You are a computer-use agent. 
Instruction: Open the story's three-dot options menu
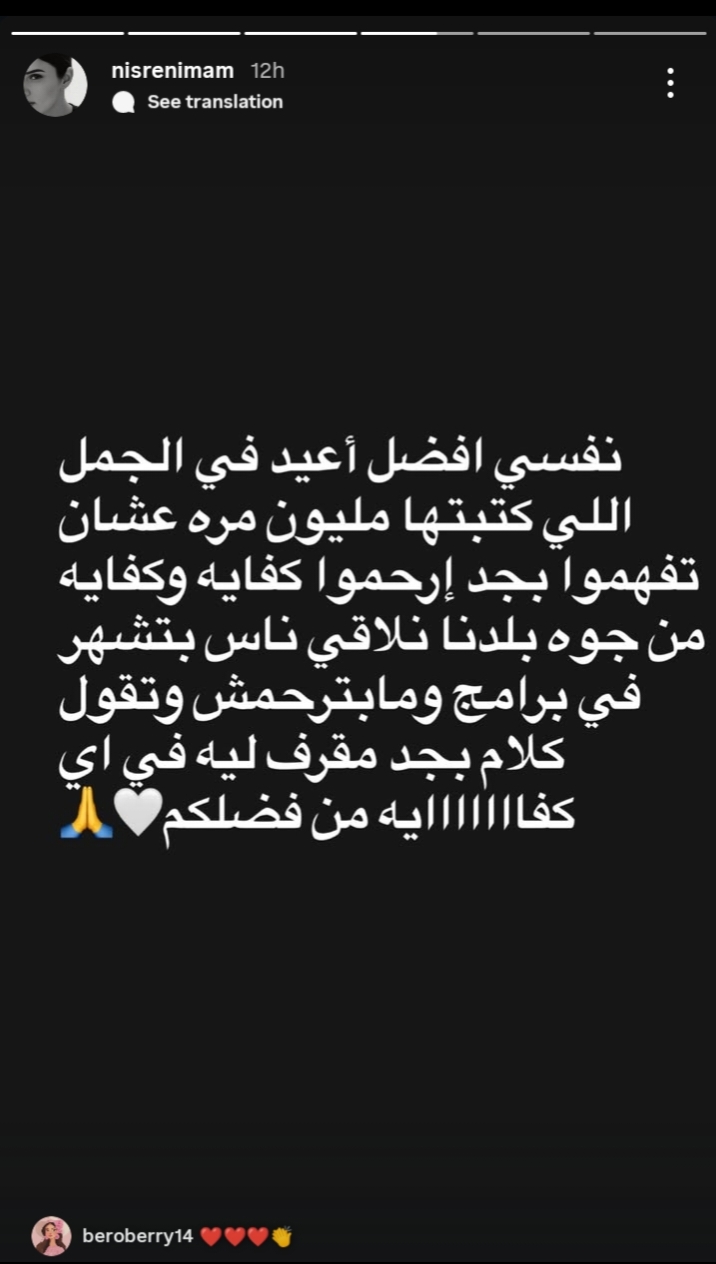click(x=671, y=83)
